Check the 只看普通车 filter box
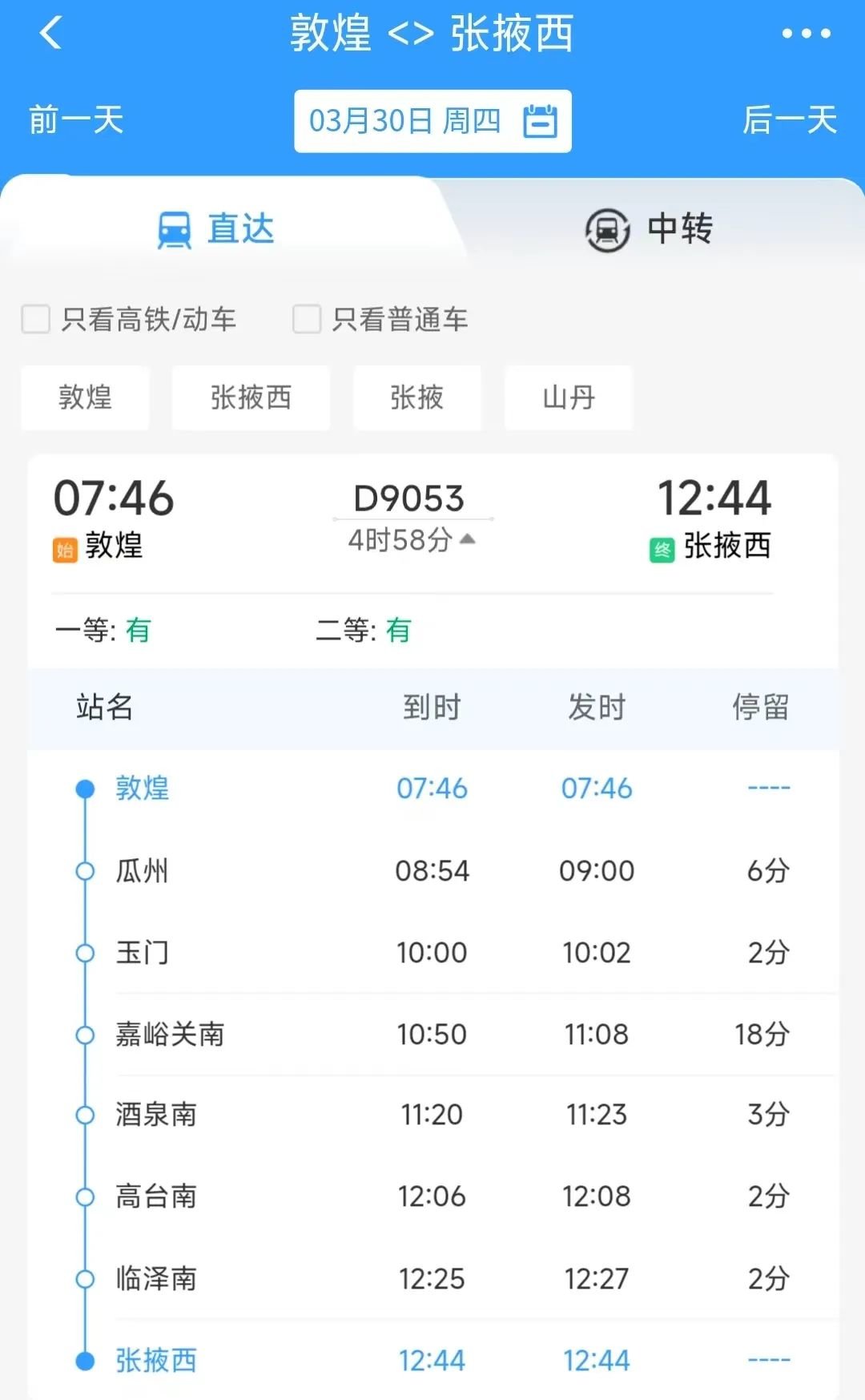 tap(307, 319)
